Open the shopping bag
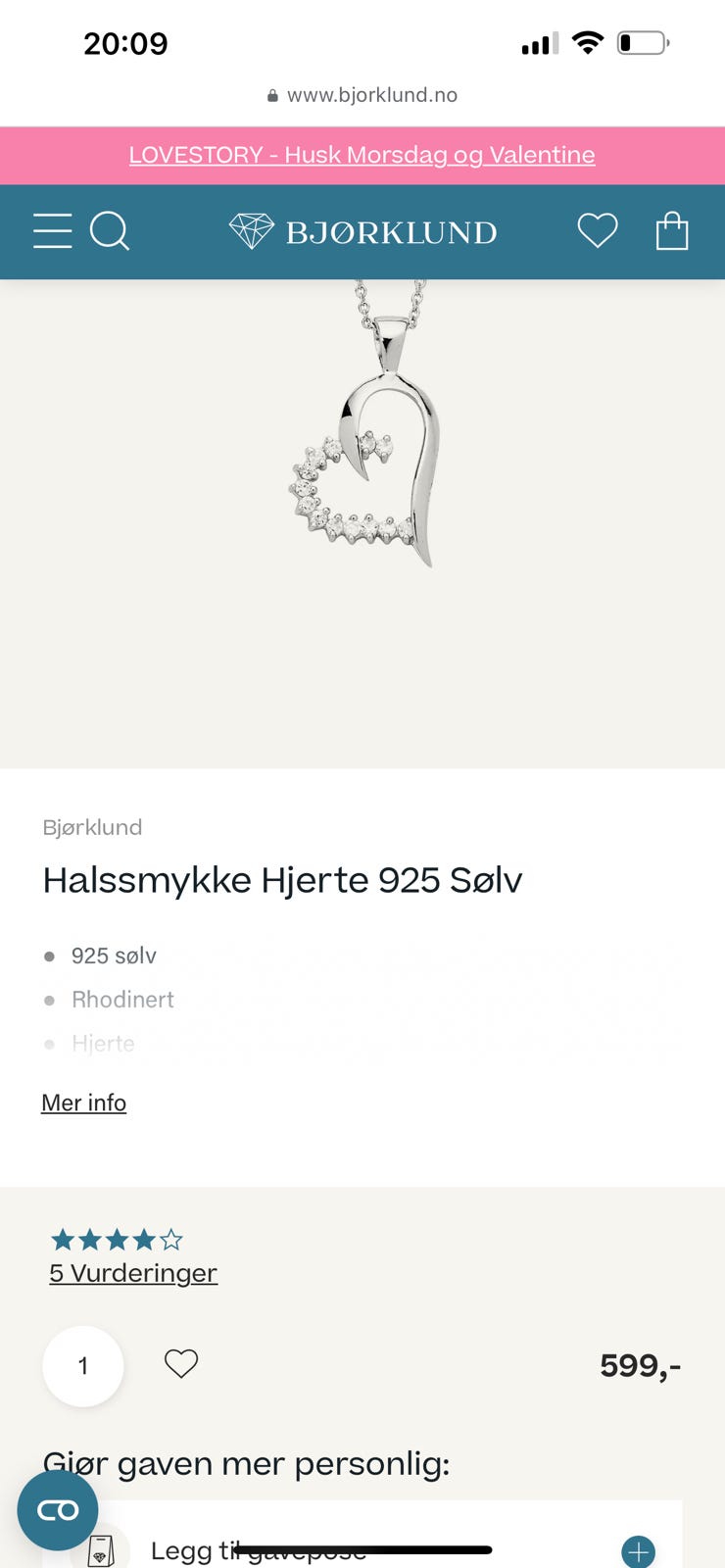Viewport: 725px width, 1568px height. (672, 231)
